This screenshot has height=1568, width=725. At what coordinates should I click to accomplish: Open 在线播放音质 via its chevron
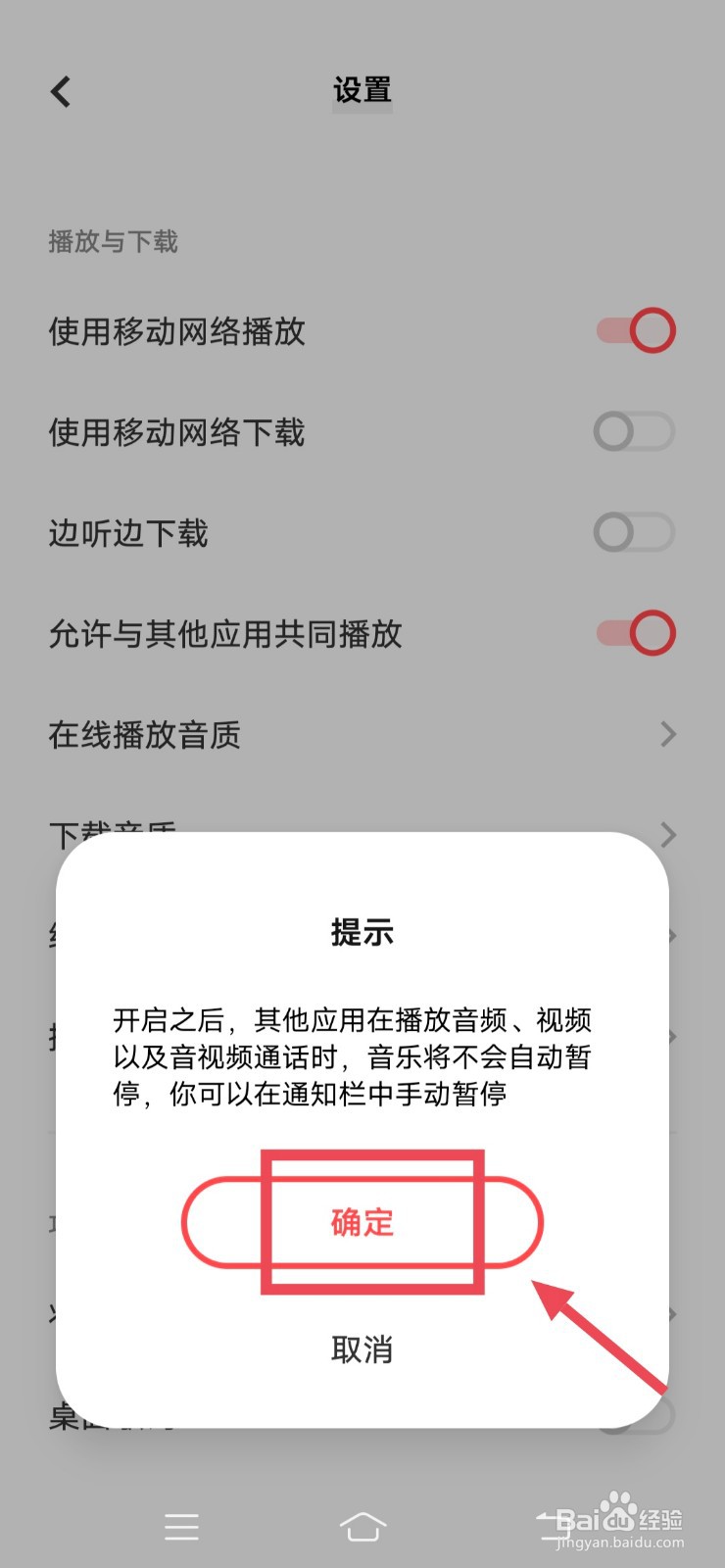click(x=668, y=734)
